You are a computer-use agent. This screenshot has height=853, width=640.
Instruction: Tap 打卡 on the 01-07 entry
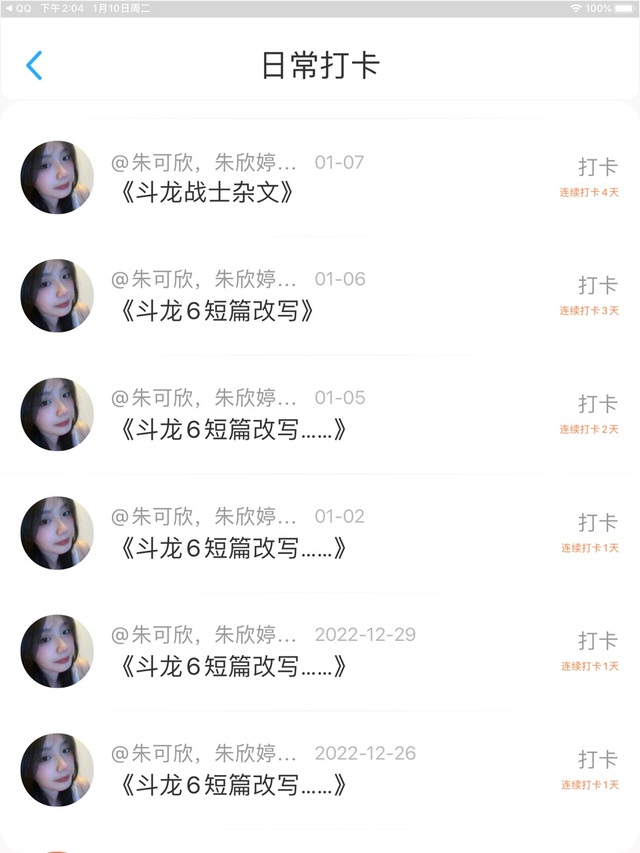point(597,168)
